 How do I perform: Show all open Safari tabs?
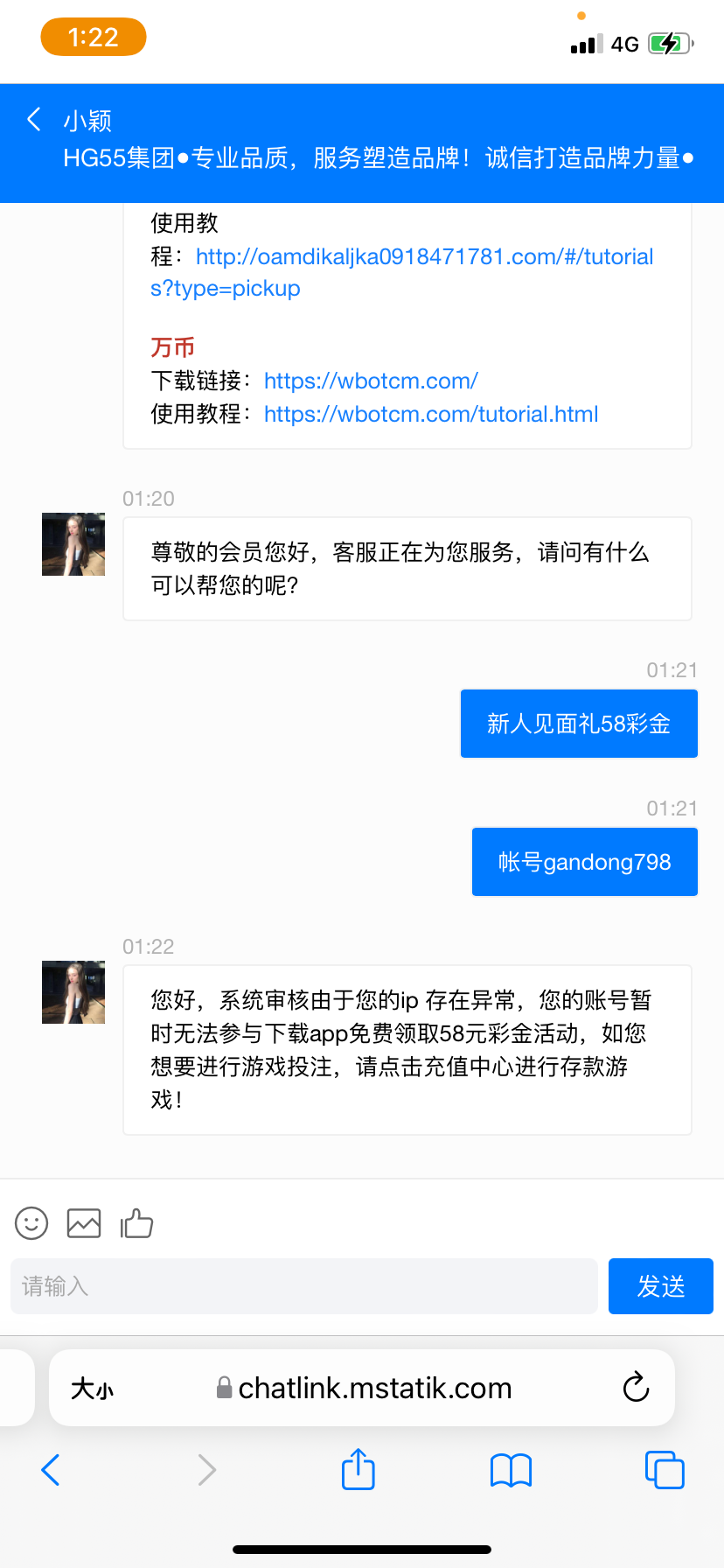click(x=665, y=1470)
